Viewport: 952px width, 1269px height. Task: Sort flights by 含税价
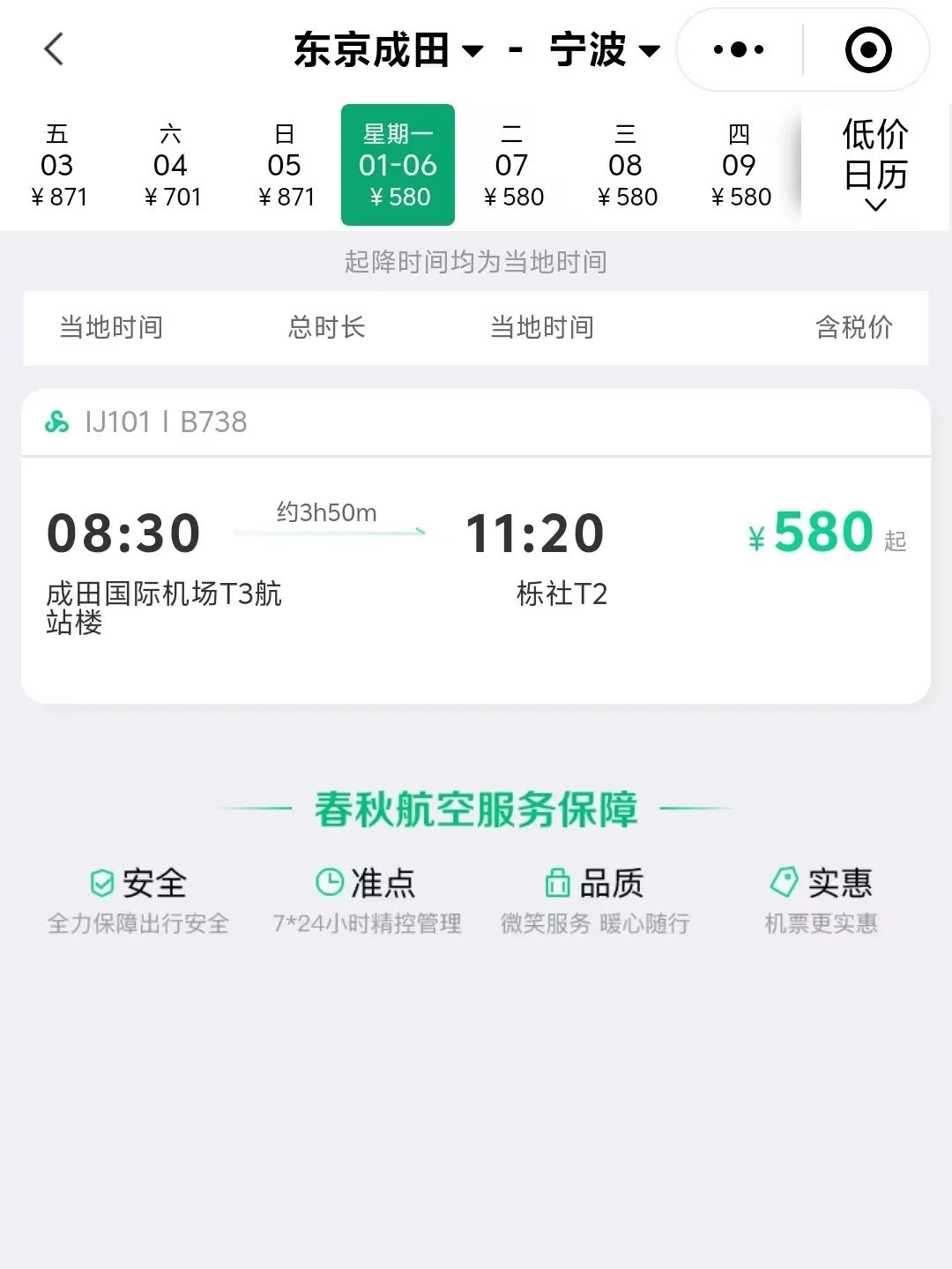point(853,327)
